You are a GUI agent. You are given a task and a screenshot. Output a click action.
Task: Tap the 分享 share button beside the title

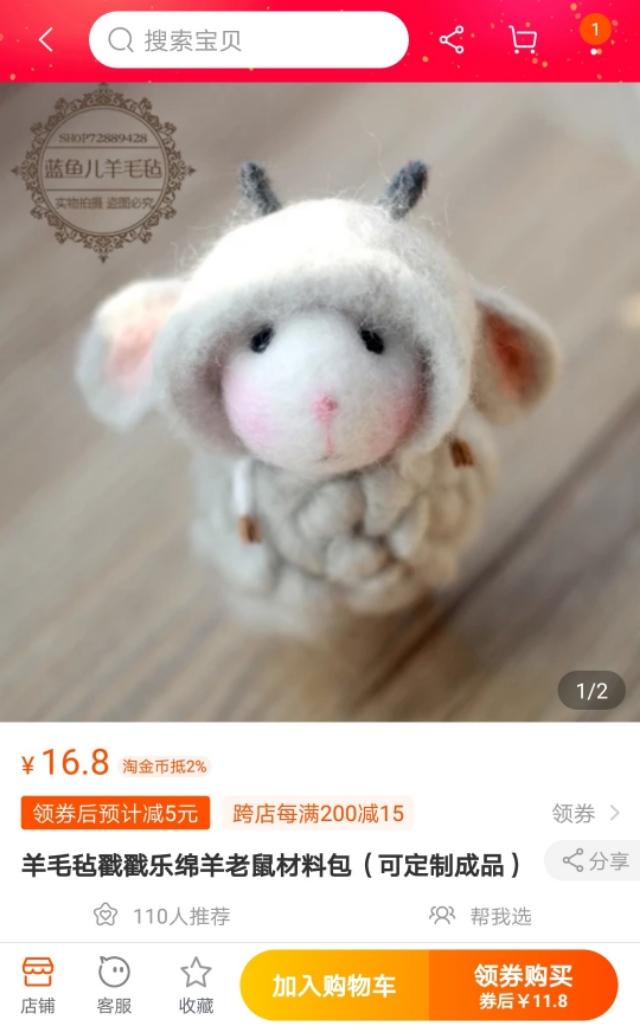595,861
